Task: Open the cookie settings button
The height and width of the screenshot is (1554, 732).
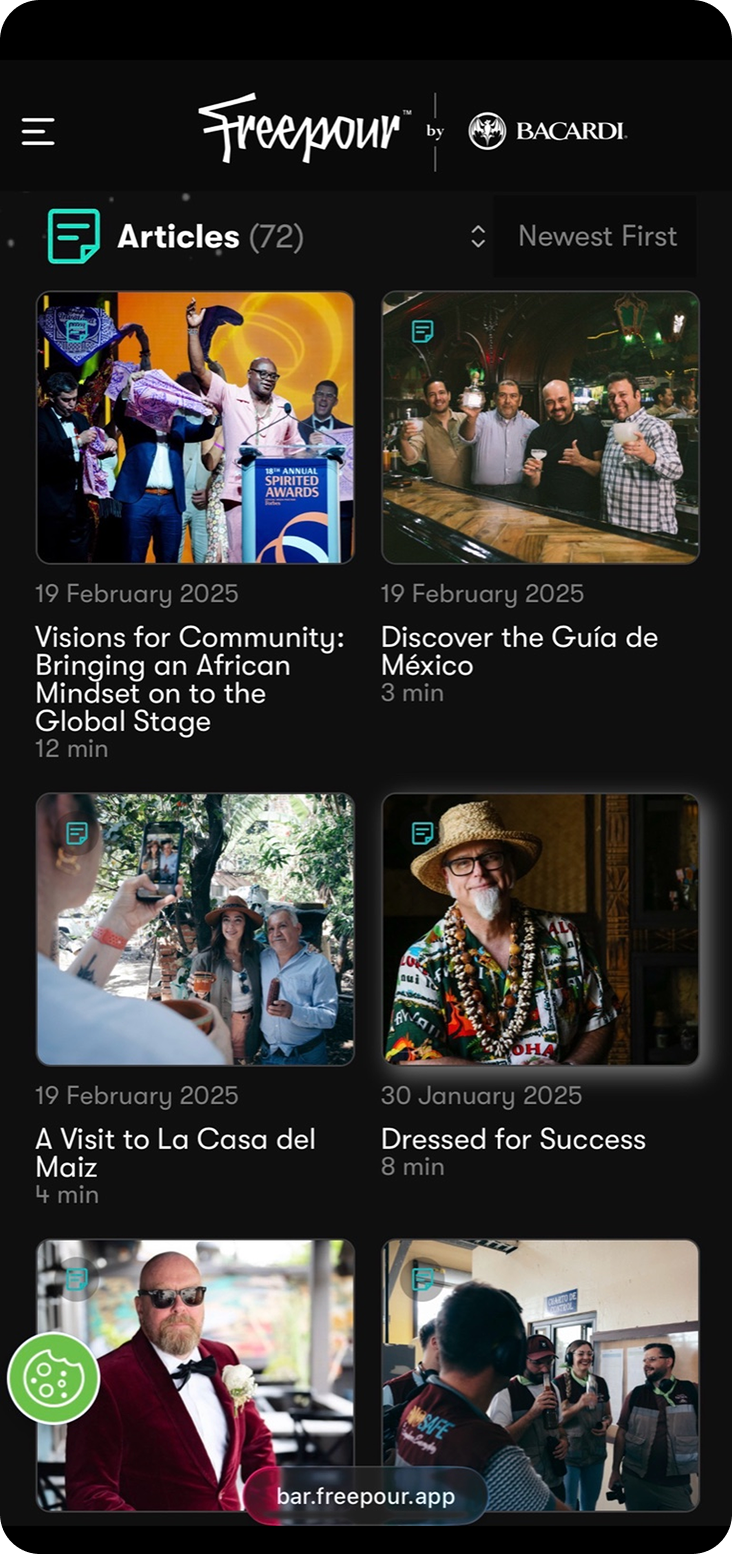Action: [x=53, y=1379]
